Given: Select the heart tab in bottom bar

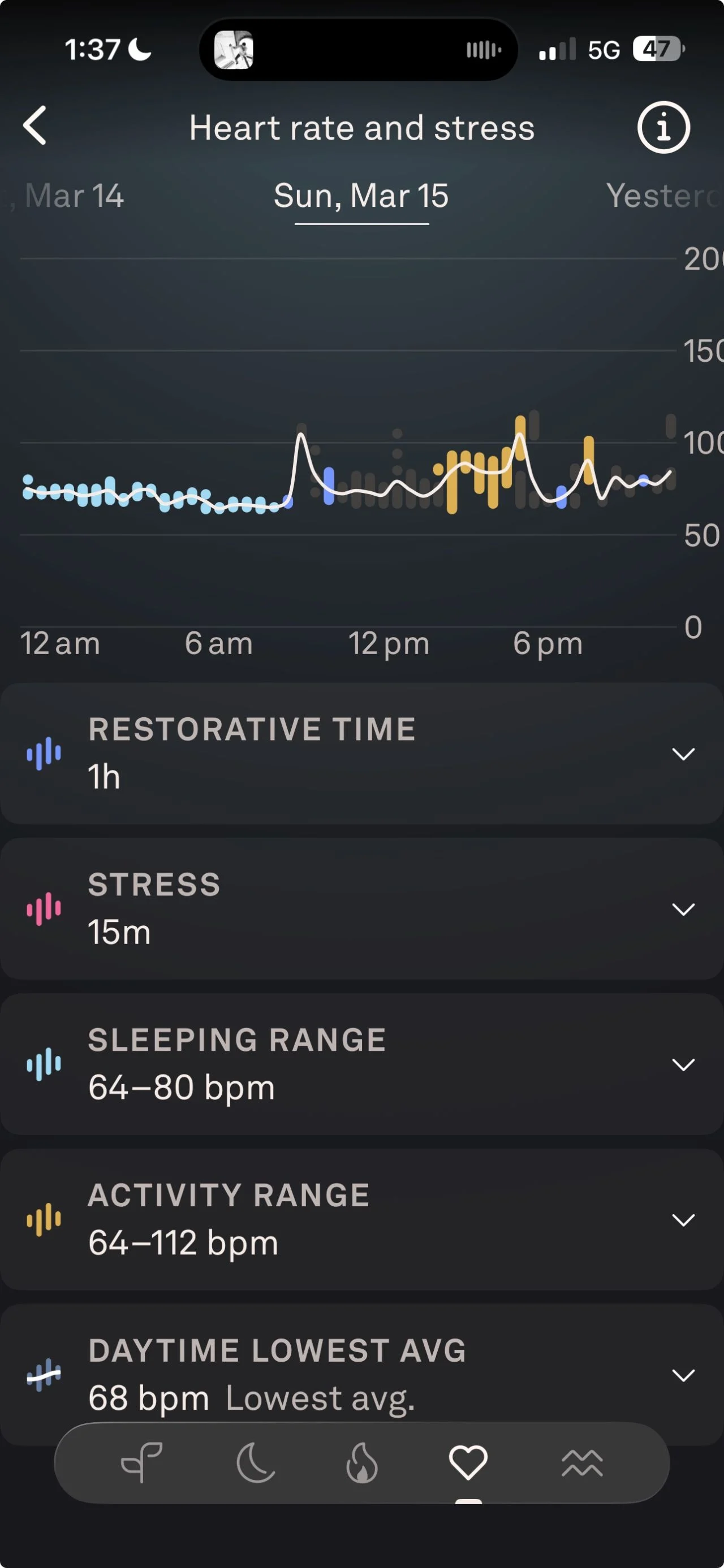Looking at the screenshot, I should (468, 1462).
